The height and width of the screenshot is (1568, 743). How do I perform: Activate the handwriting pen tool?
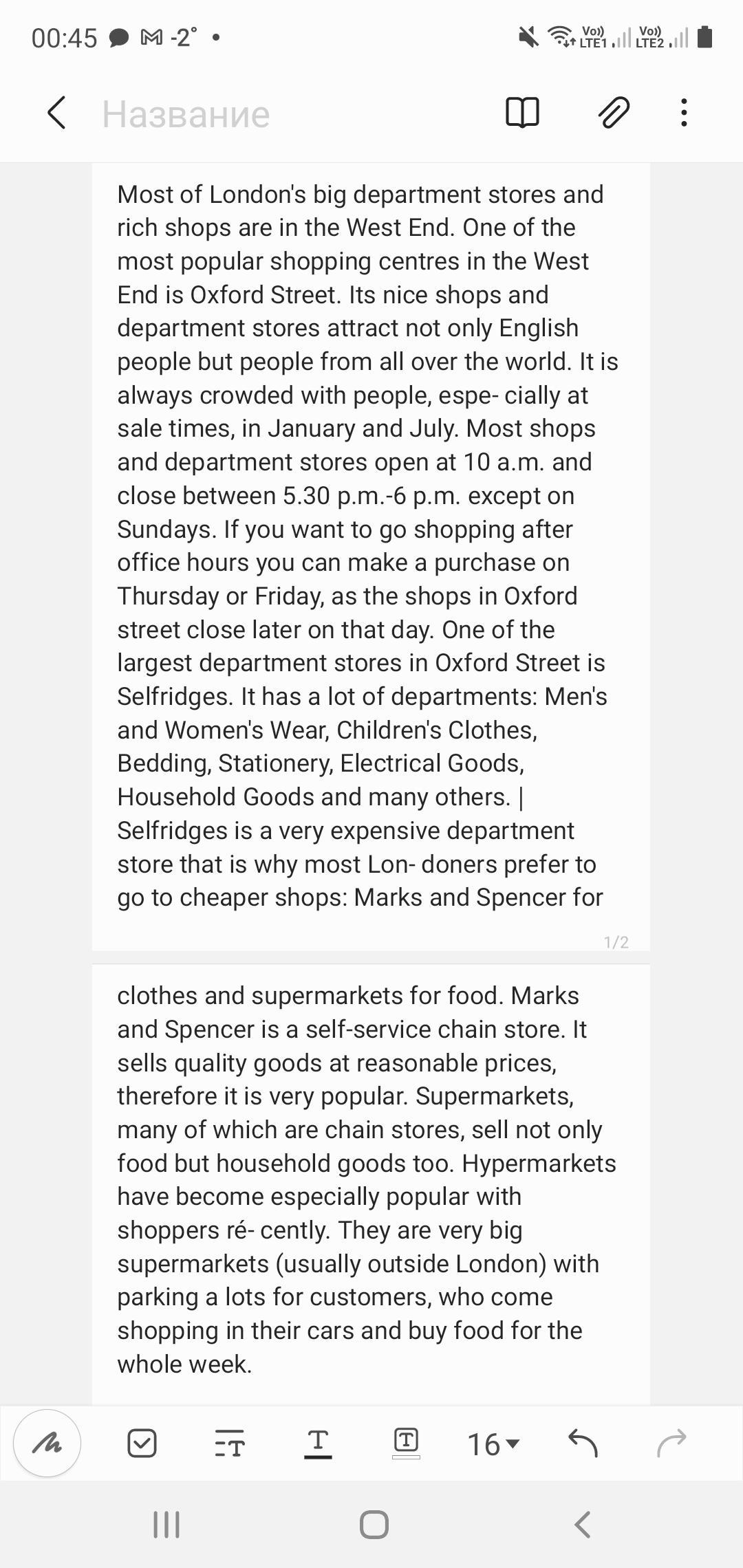(x=47, y=1443)
